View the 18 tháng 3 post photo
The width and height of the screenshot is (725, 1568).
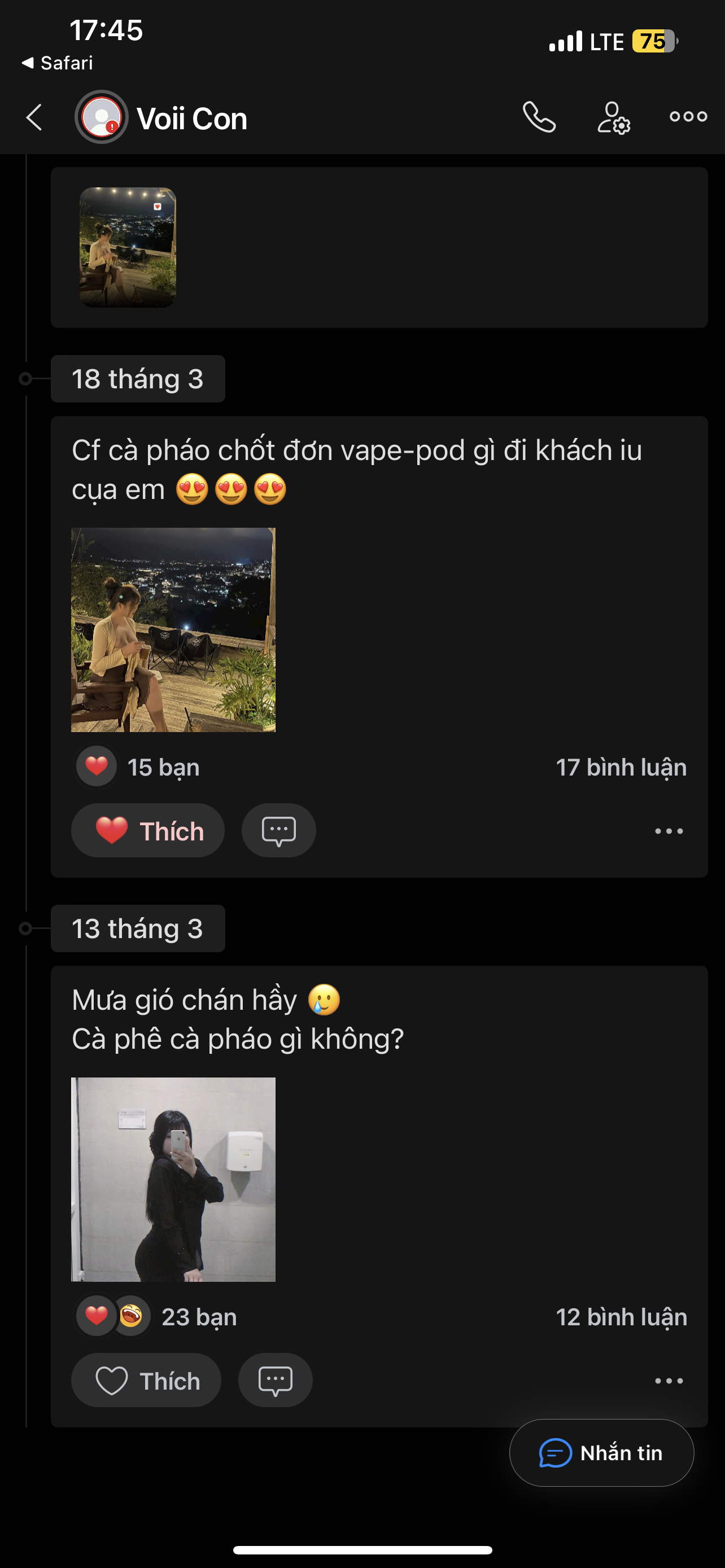click(173, 629)
